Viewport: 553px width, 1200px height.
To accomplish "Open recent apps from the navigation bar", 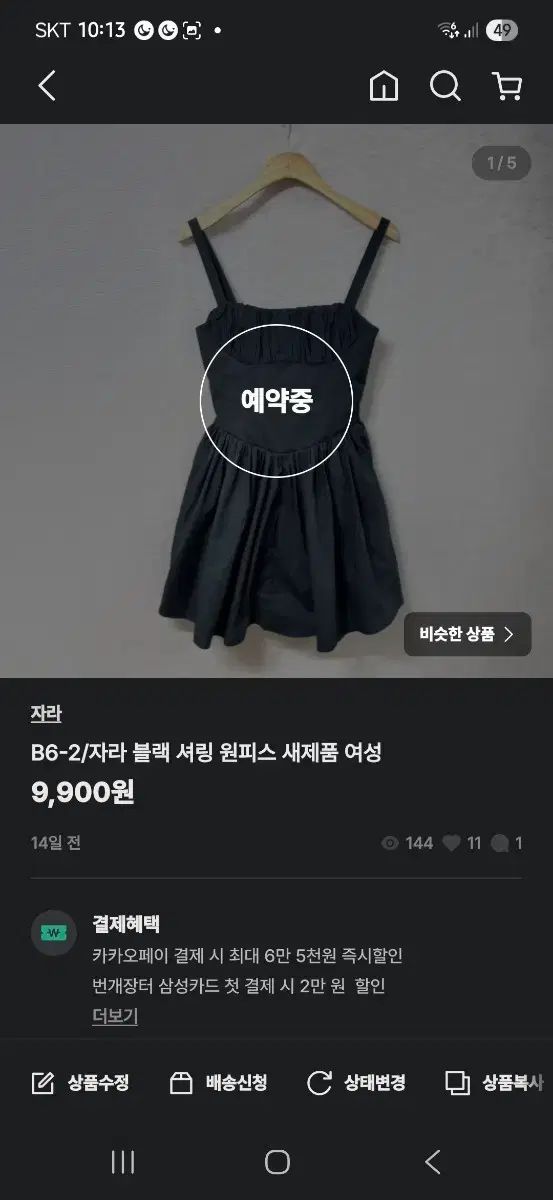I will coord(122,1161).
